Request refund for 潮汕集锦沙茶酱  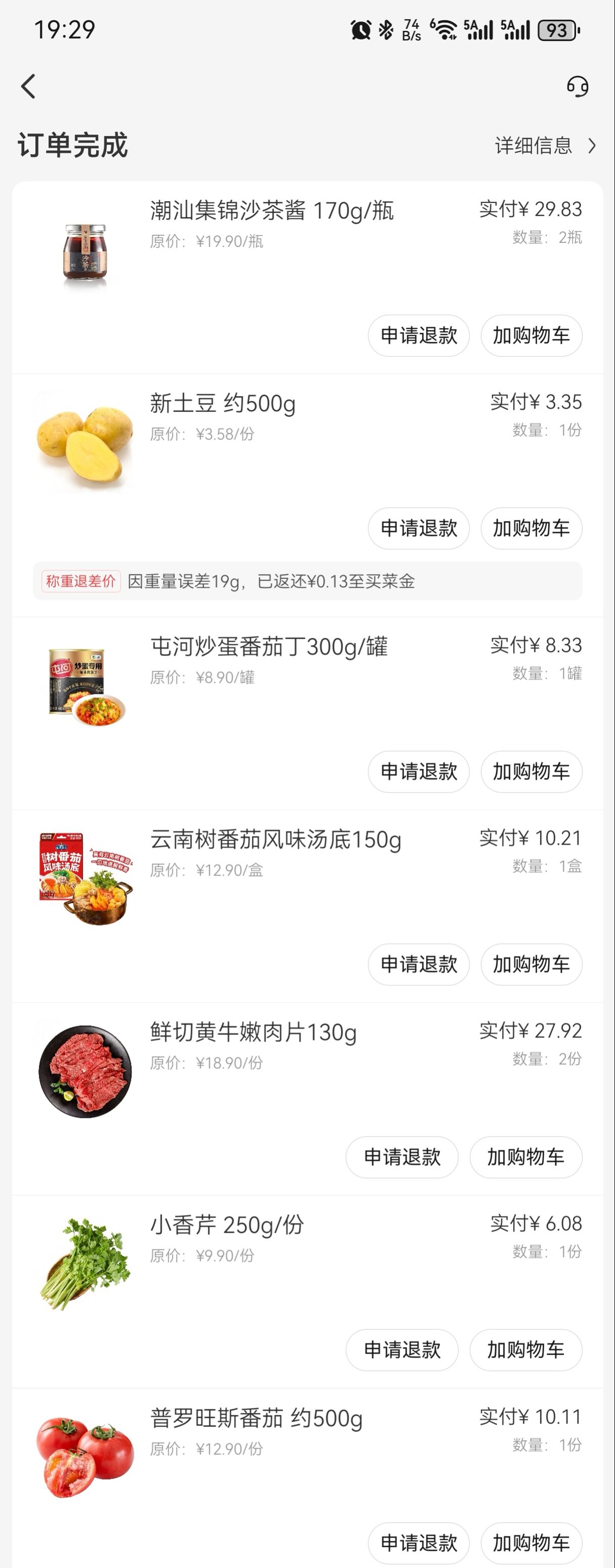click(x=418, y=335)
